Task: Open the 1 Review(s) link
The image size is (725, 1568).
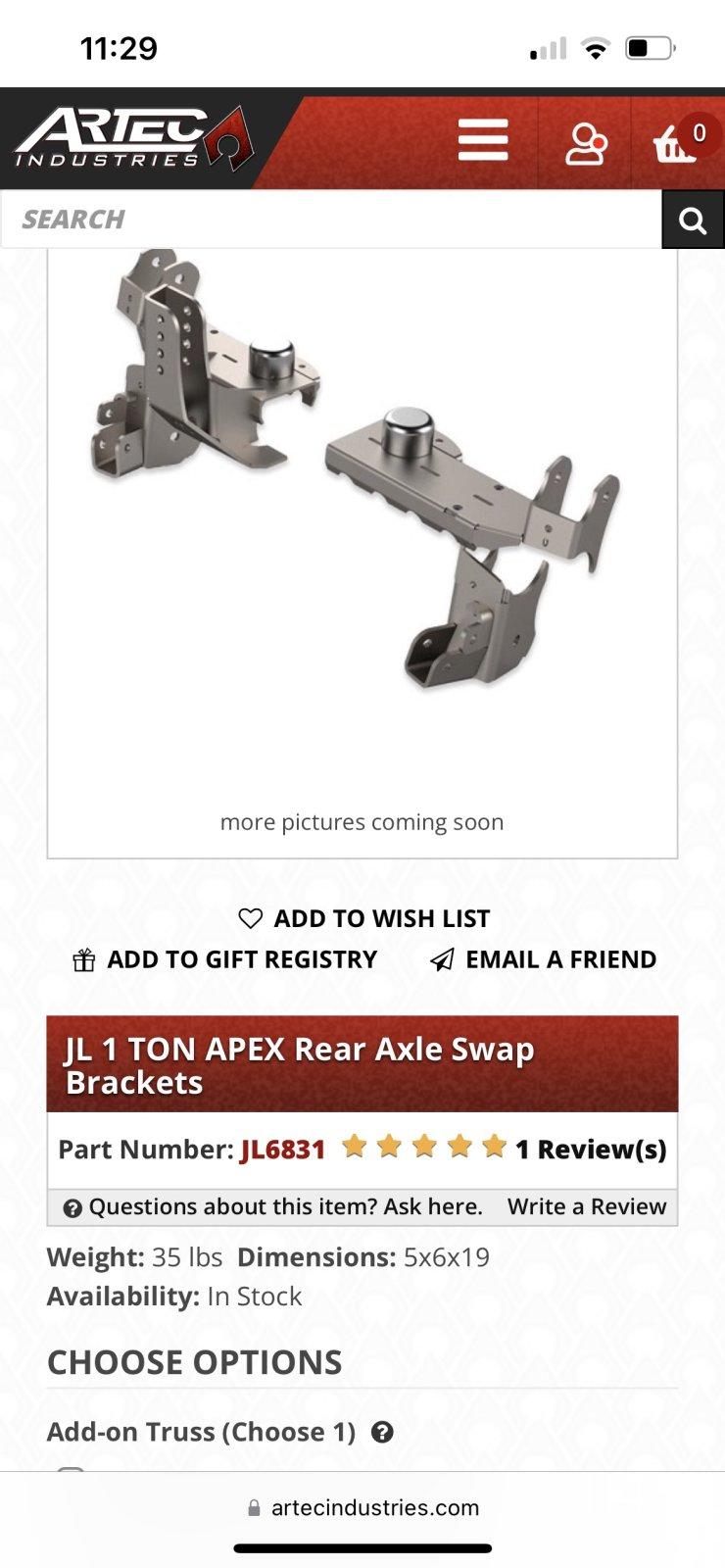Action: (590, 1149)
